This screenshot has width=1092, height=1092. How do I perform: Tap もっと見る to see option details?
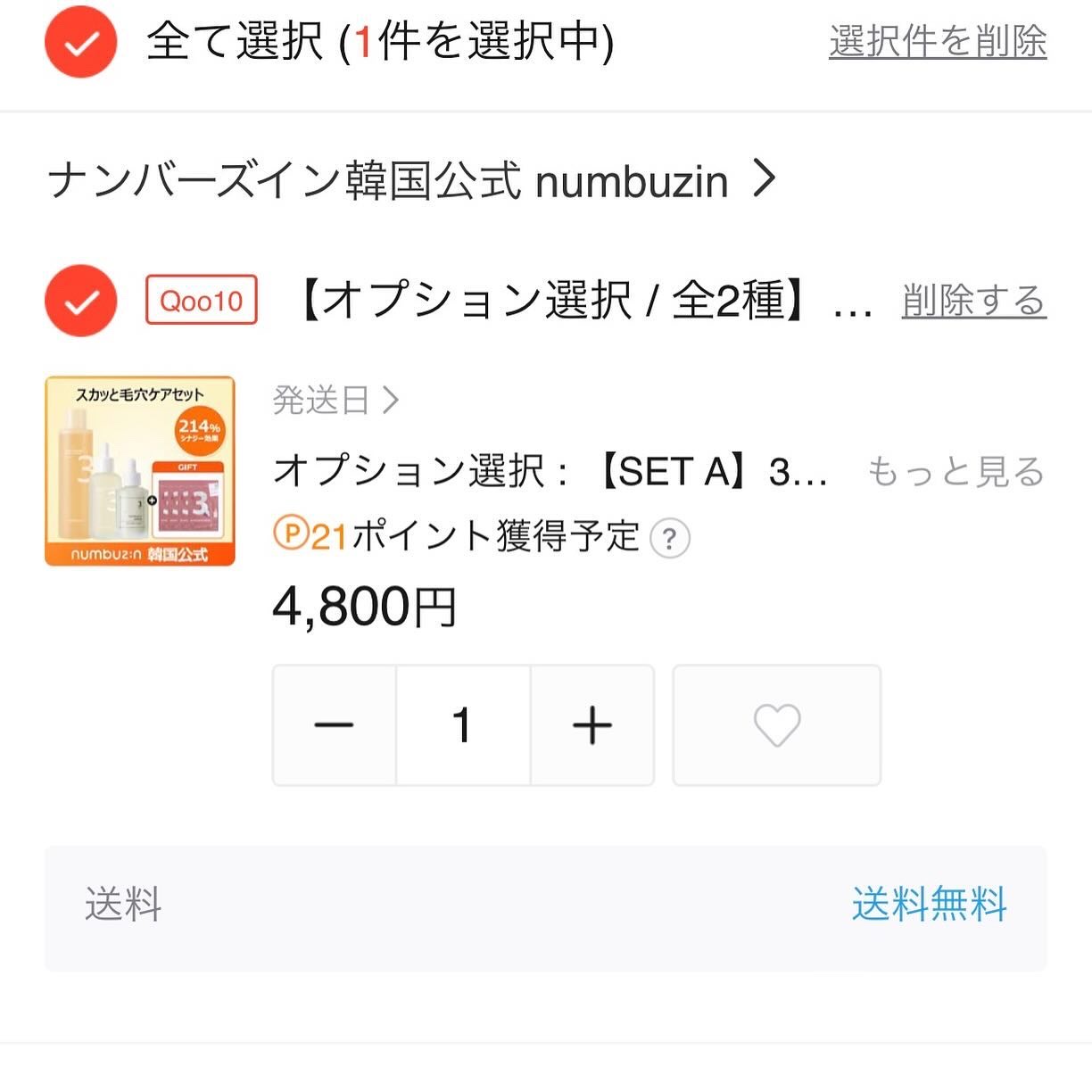pos(955,471)
